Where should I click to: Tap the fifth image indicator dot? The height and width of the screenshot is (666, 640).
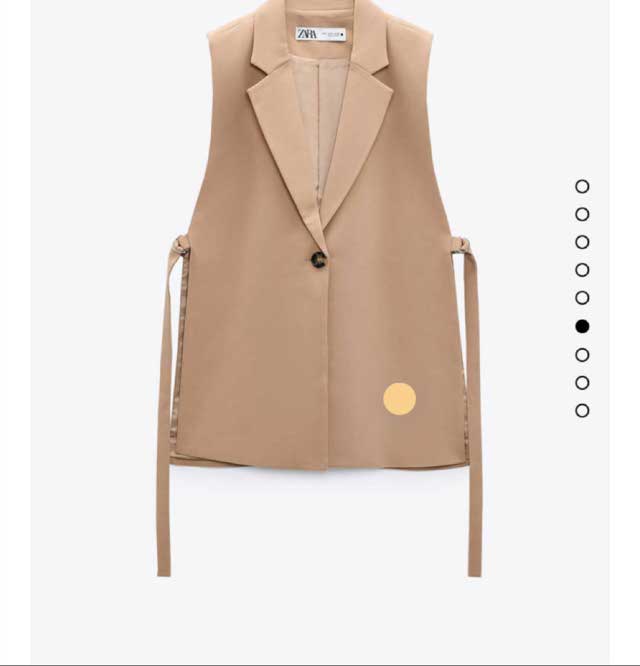582,298
